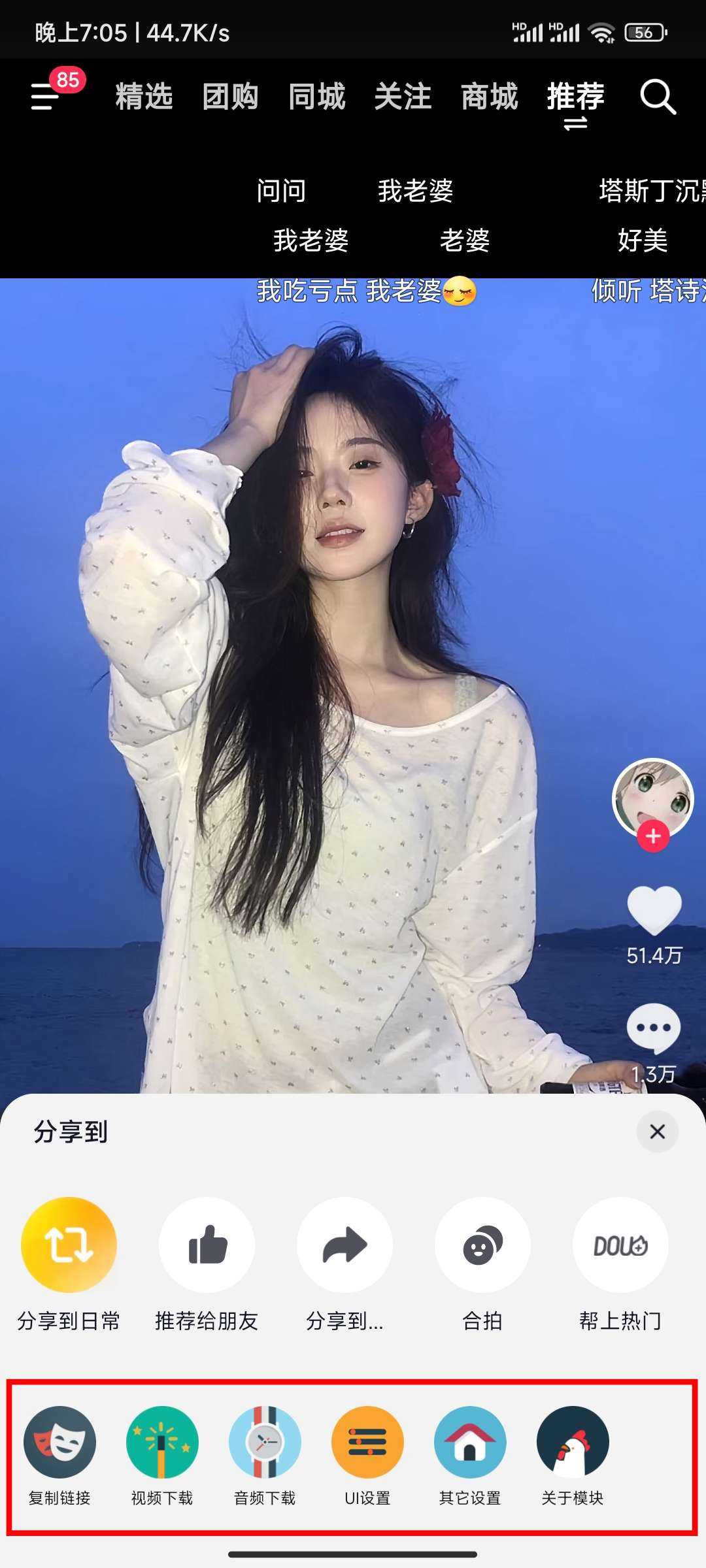Open the search magnifier

tap(657, 97)
